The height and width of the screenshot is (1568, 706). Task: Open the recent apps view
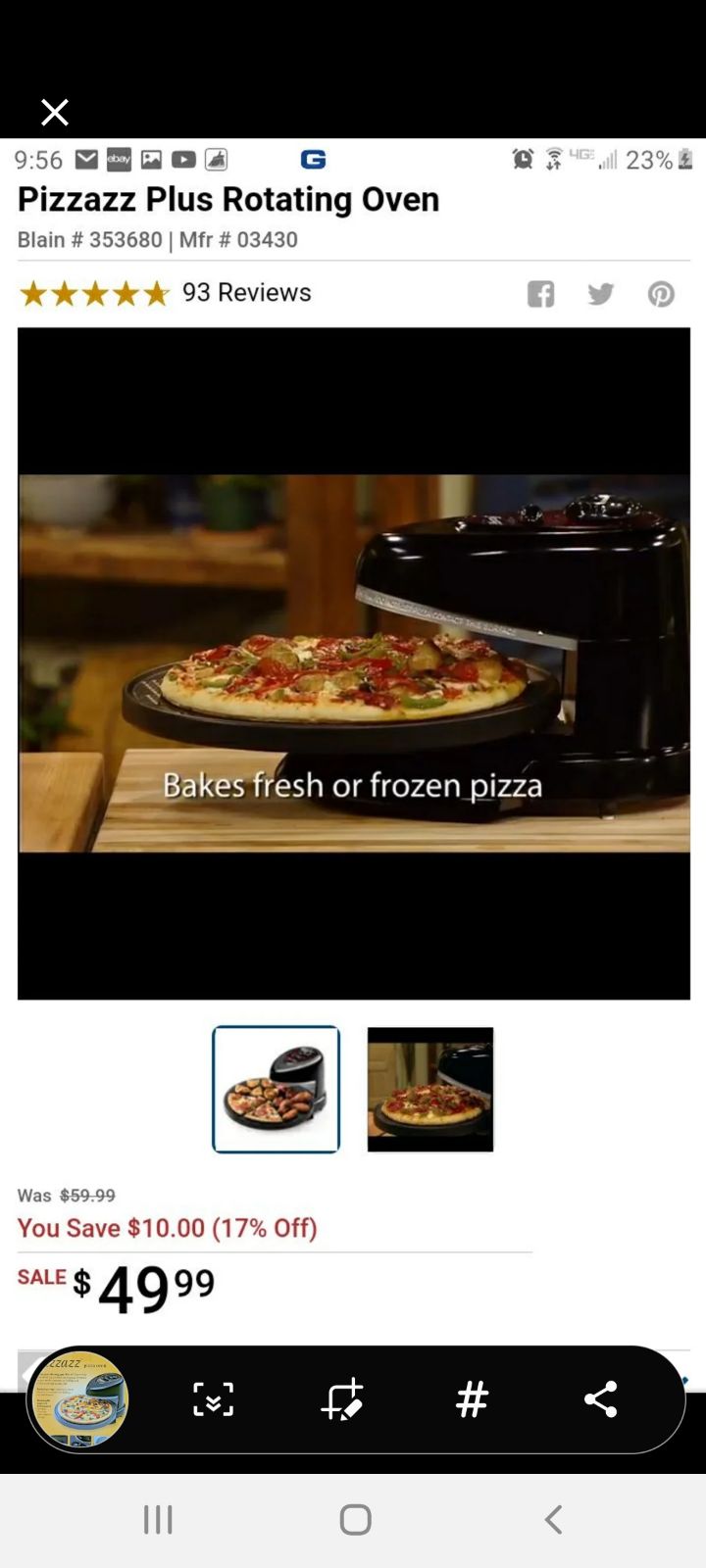158,1520
